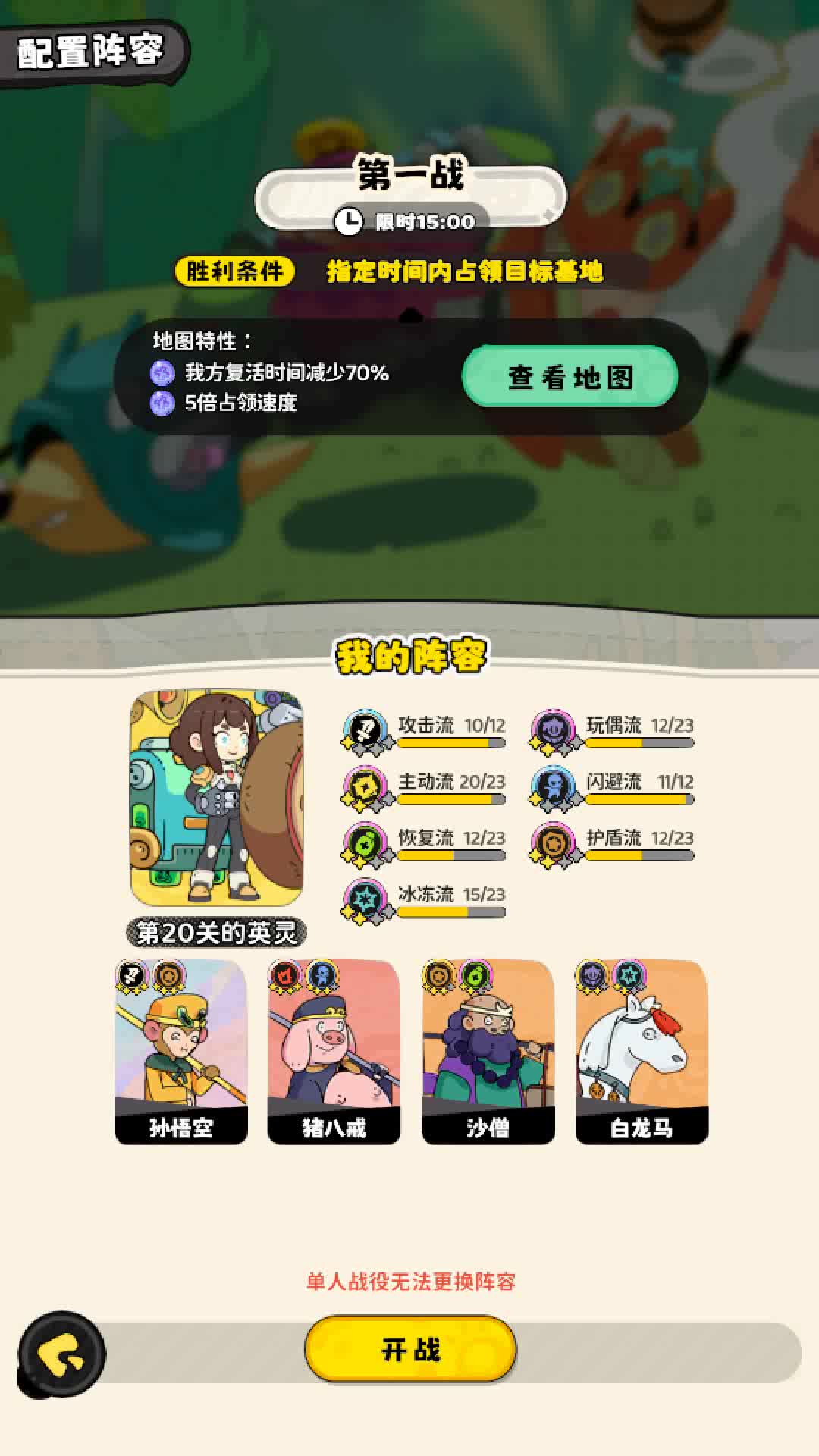Start the battle with 开战
The width and height of the screenshot is (819, 1456).
tap(410, 1350)
